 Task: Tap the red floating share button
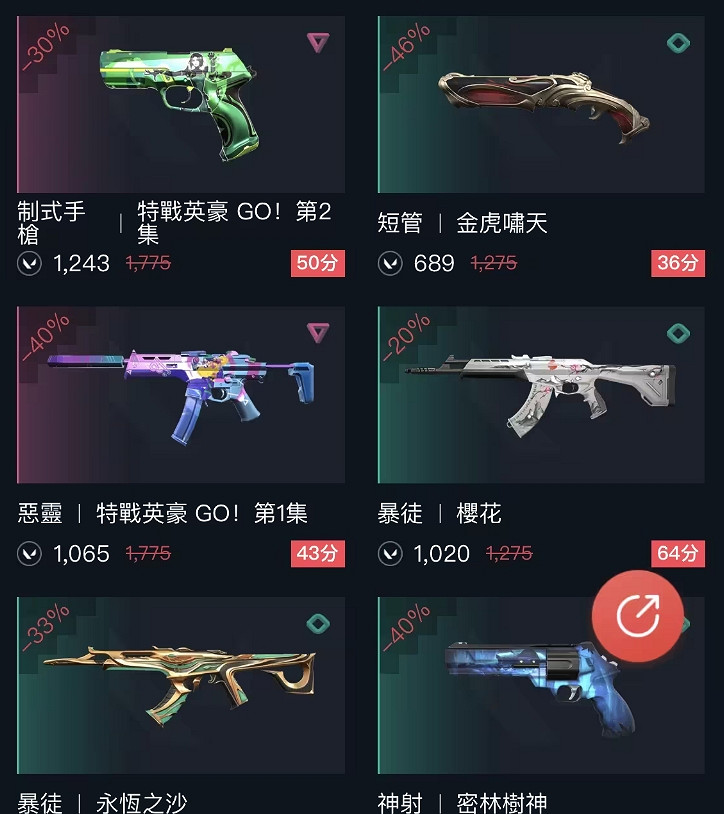(x=637, y=616)
